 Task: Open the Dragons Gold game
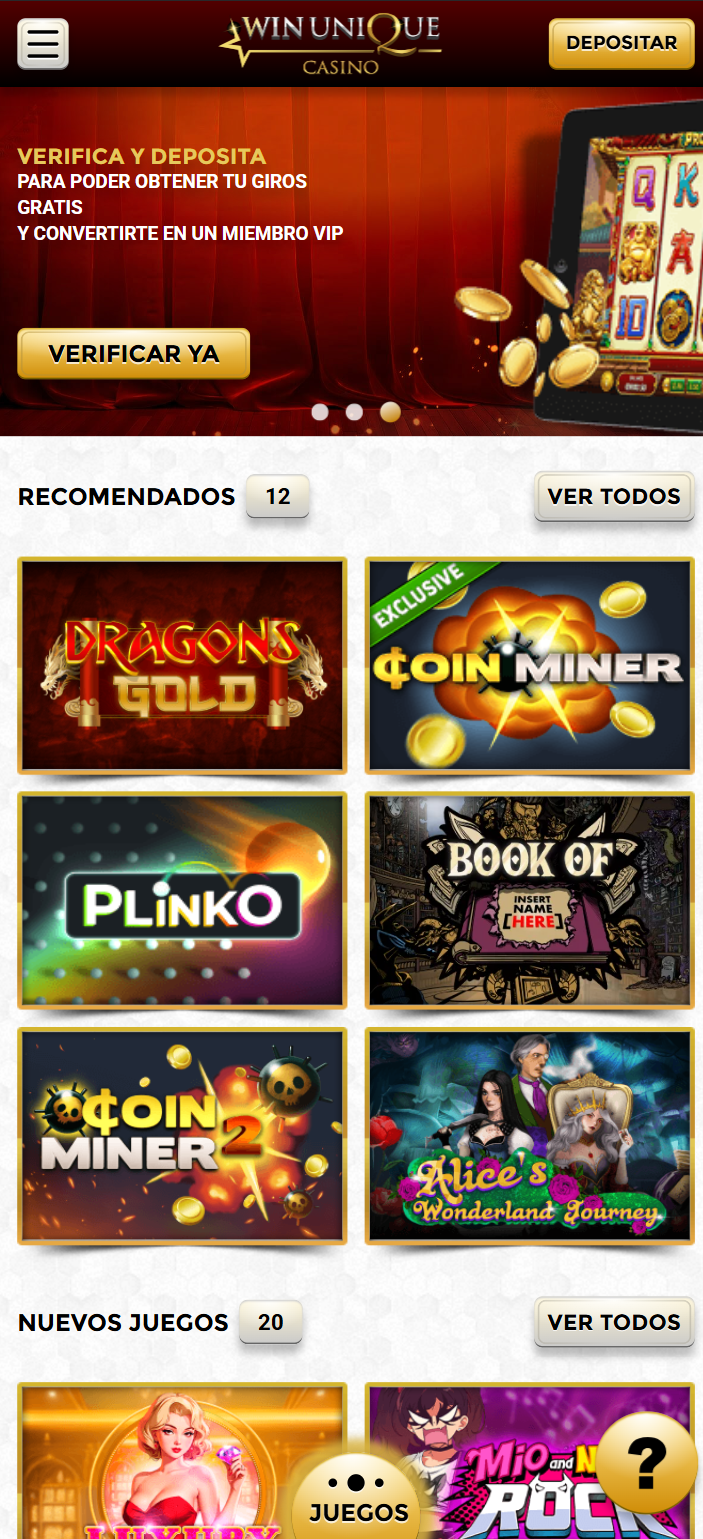[183, 666]
